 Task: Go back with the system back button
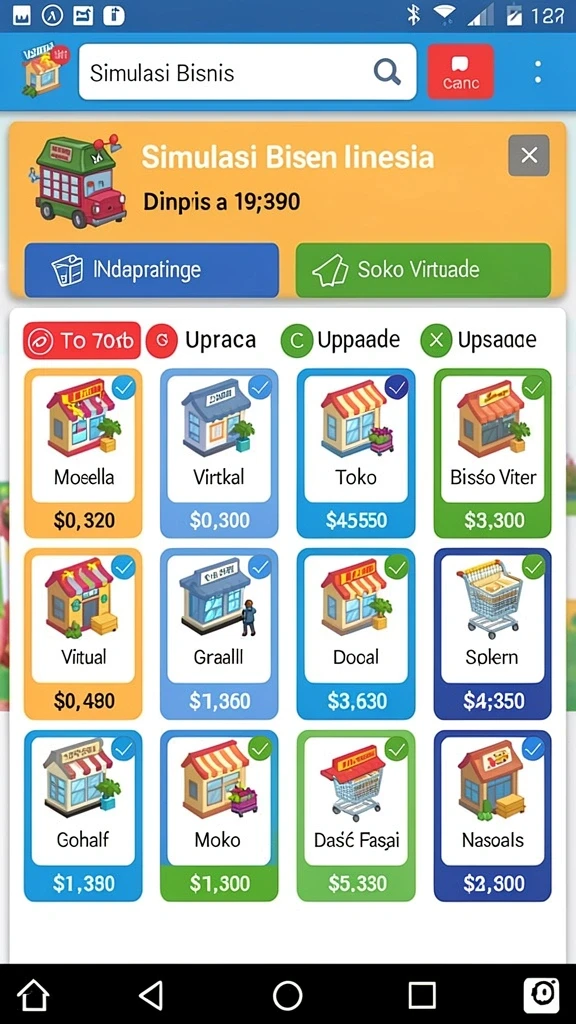[x=152, y=995]
